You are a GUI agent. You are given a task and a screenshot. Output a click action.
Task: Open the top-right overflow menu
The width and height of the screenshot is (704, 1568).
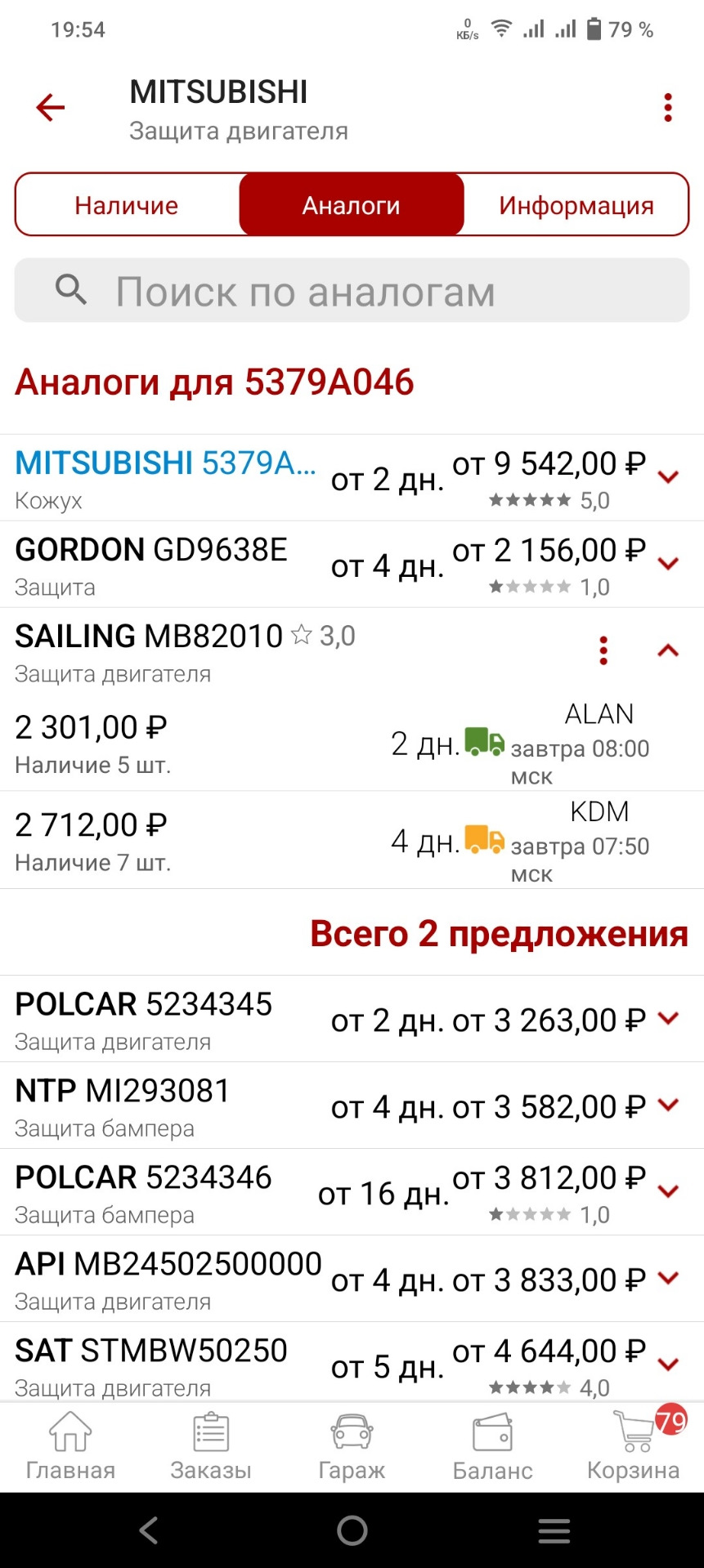667,107
